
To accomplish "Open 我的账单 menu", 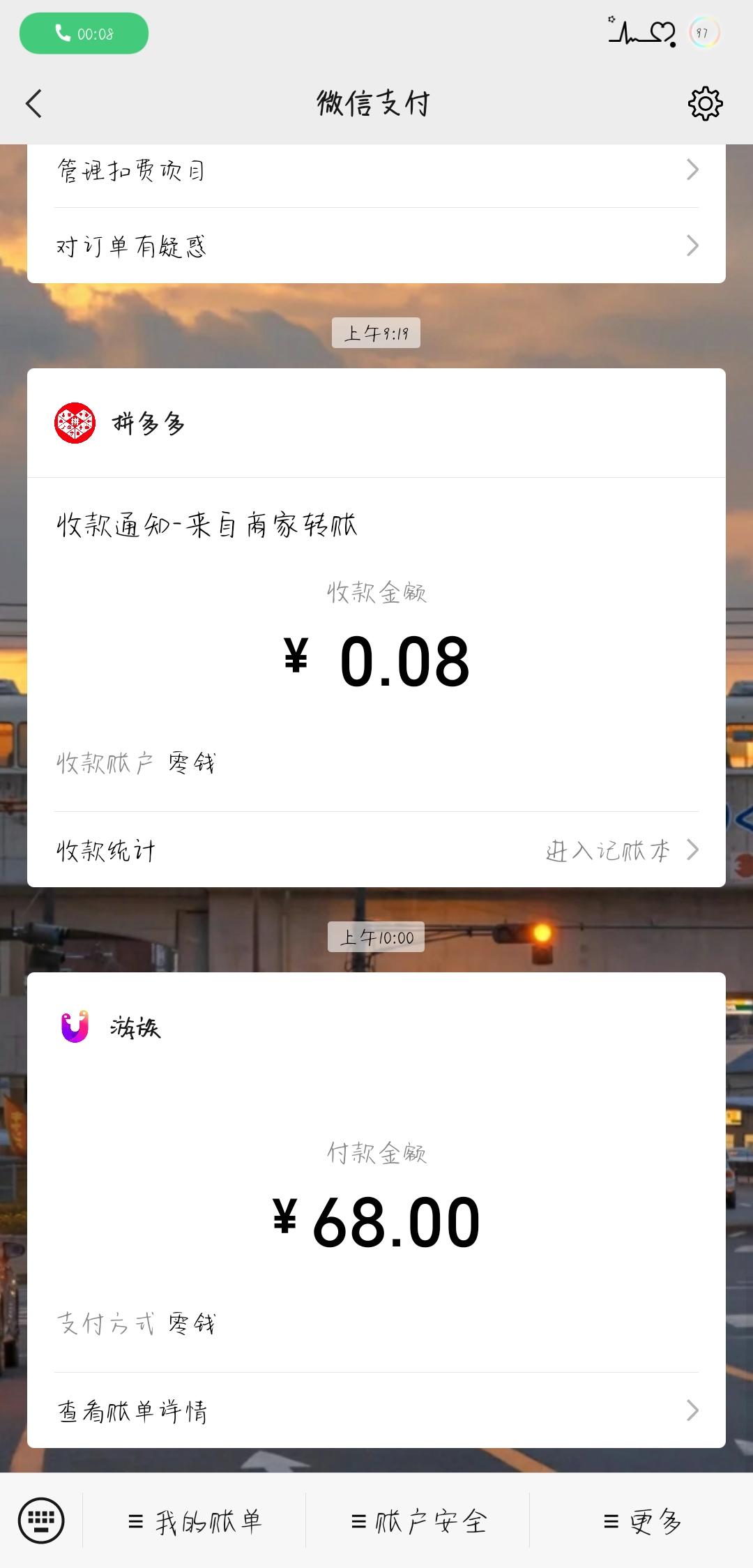I will pos(195,1521).
